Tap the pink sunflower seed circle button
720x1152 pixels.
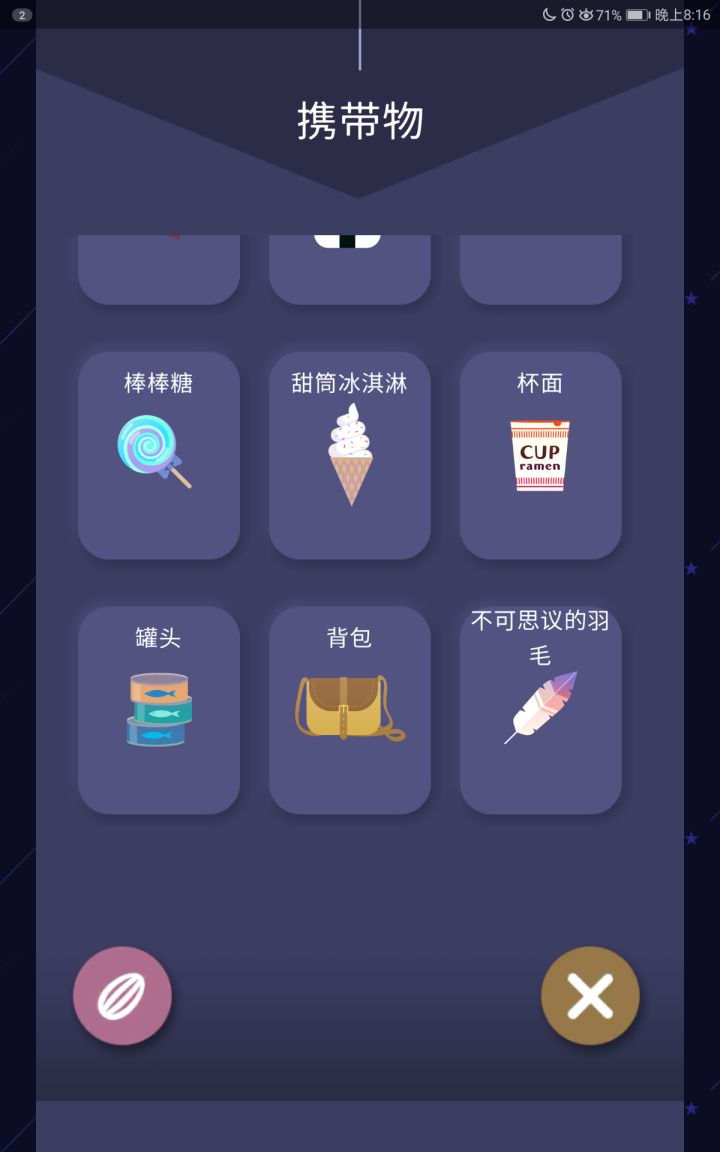click(122, 995)
